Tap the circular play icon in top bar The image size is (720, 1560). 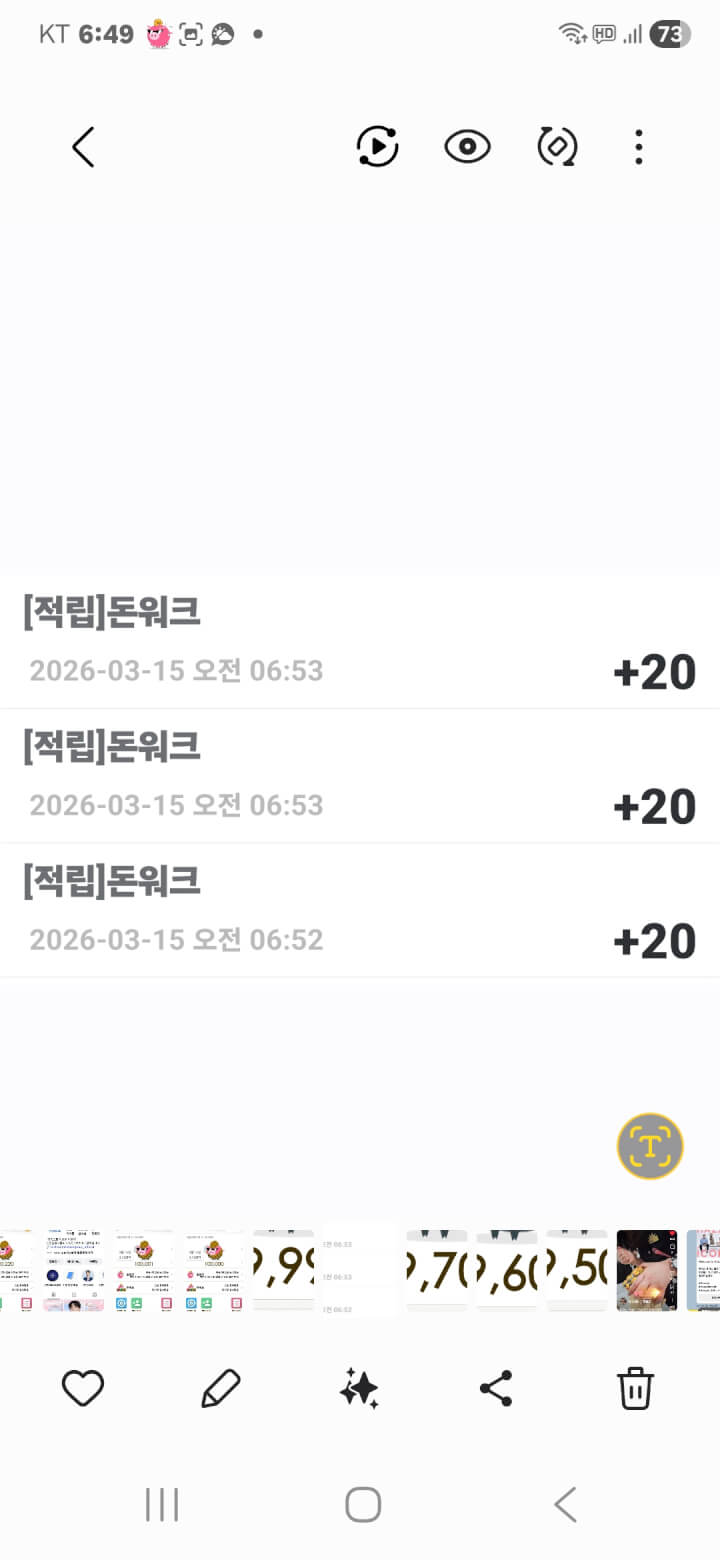(x=377, y=148)
